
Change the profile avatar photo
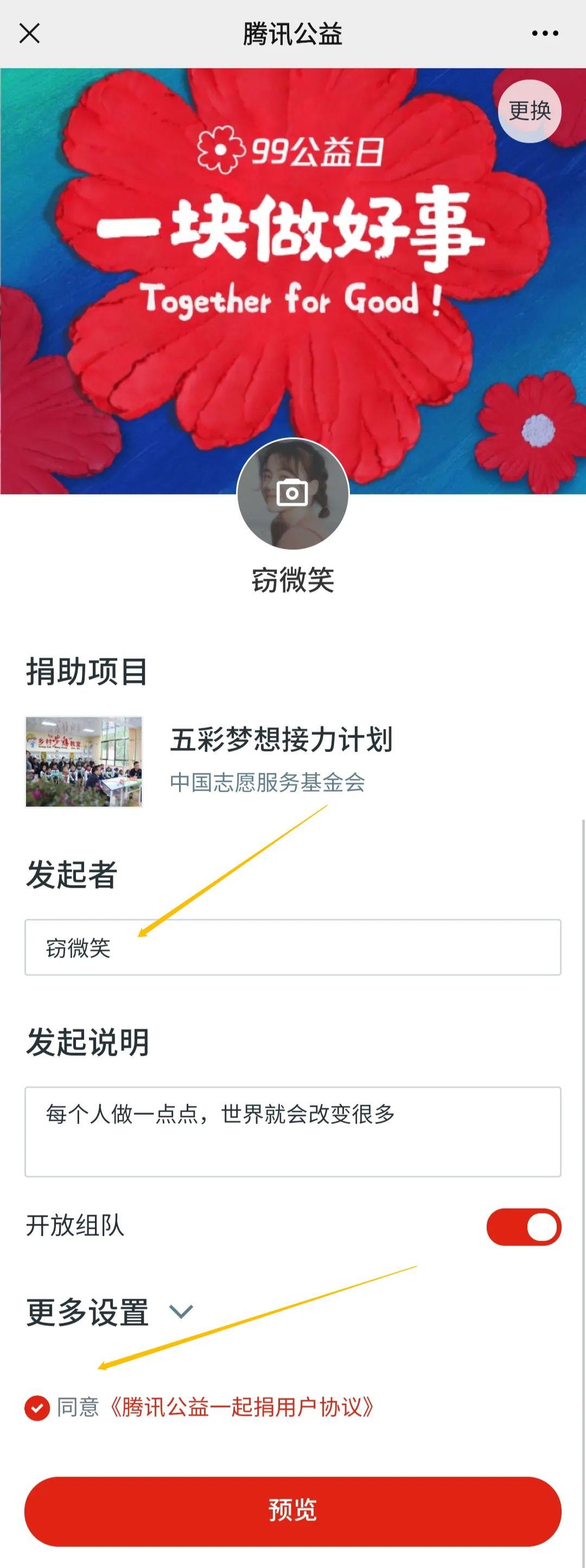pos(292,493)
